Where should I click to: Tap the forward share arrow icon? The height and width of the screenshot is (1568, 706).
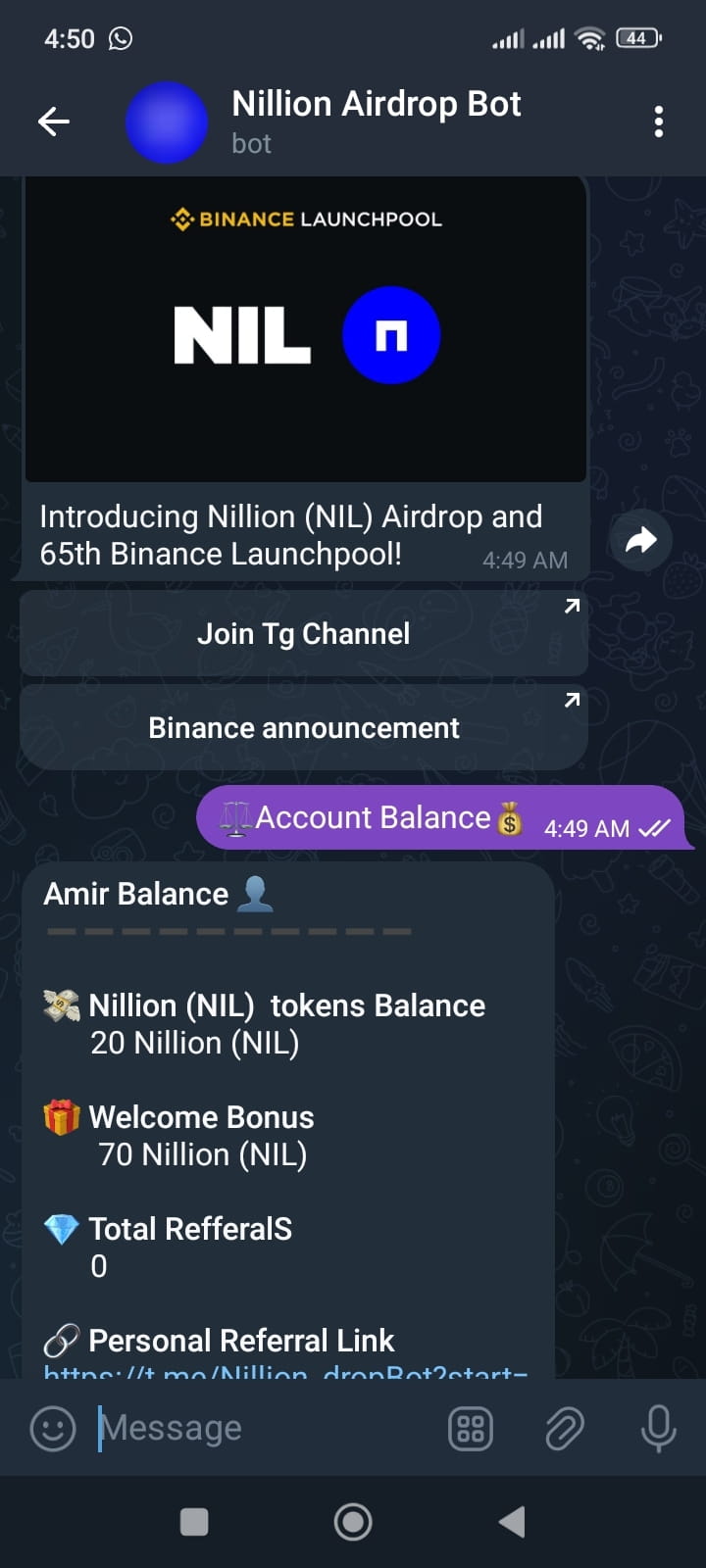click(x=640, y=540)
